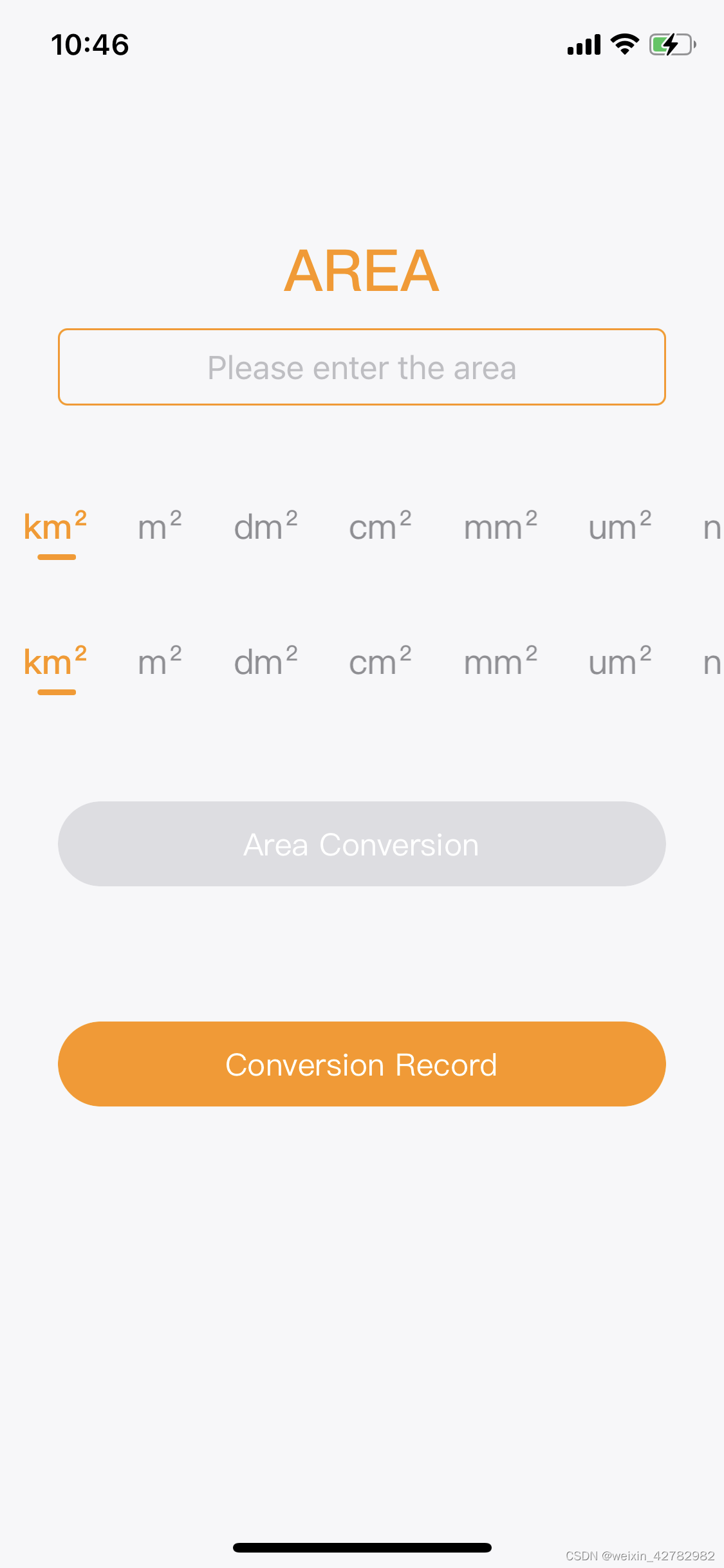Tap the orange AREA title
724x1568 pixels.
coord(362,272)
